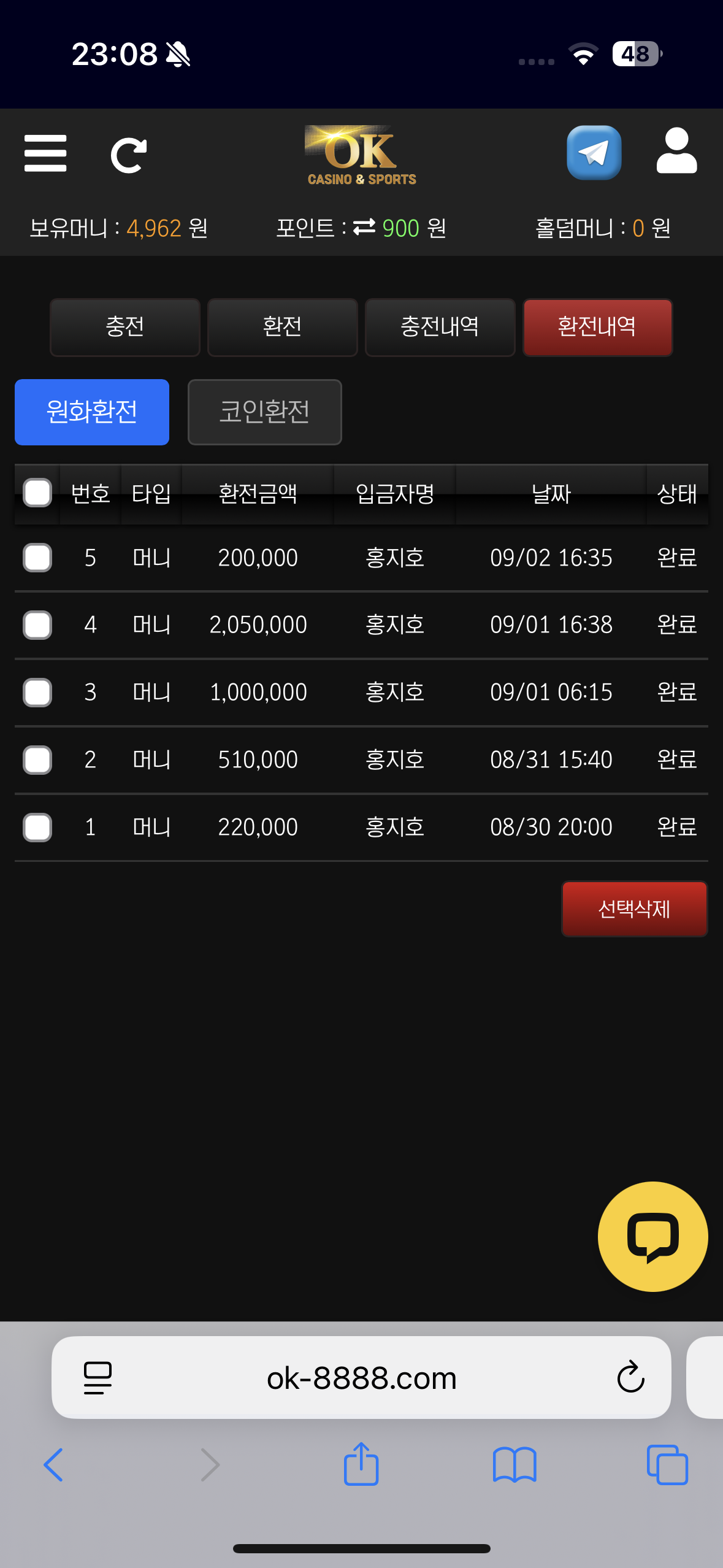Open the 충전내역 tab
The height and width of the screenshot is (1568, 723).
pos(440,327)
